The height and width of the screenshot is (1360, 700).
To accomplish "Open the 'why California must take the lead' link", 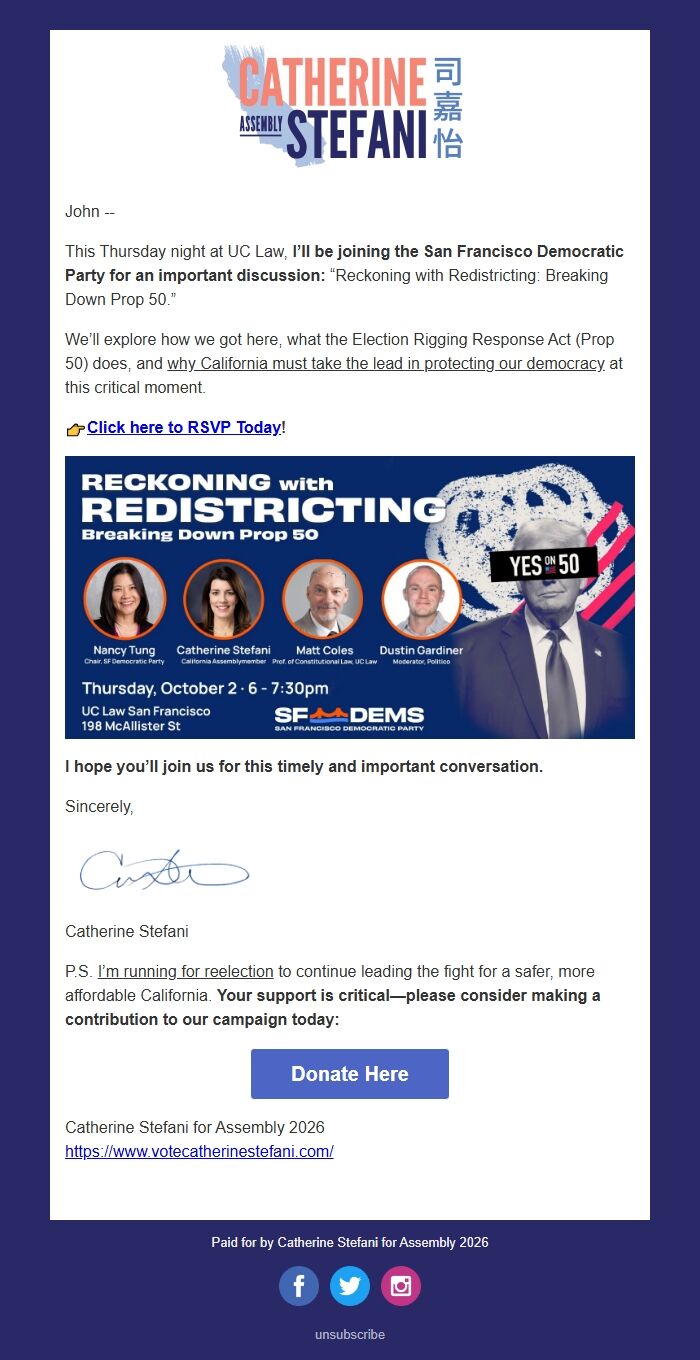I will [385, 363].
